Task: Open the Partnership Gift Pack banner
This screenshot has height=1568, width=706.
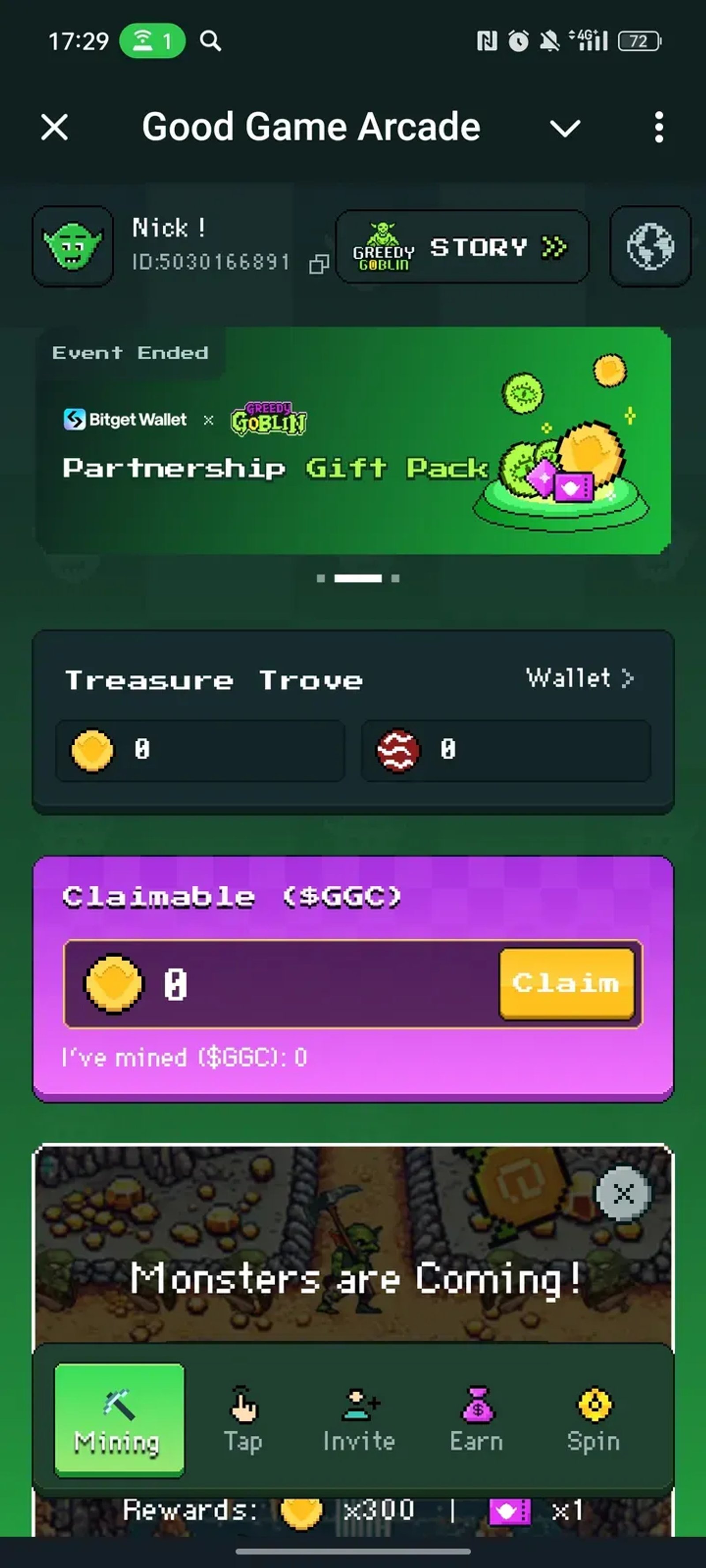Action: click(x=353, y=441)
